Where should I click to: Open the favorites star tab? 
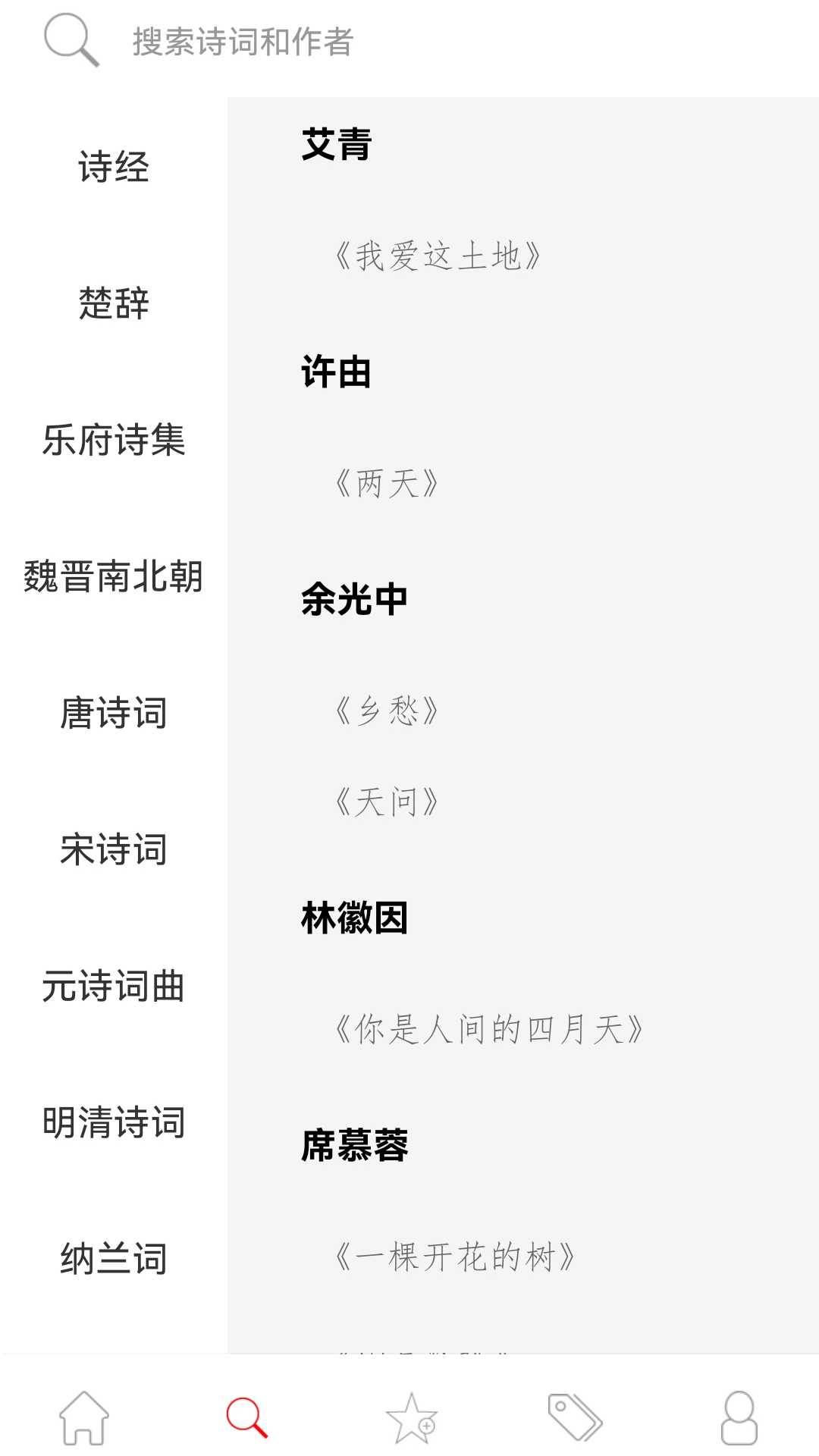[x=411, y=1417]
